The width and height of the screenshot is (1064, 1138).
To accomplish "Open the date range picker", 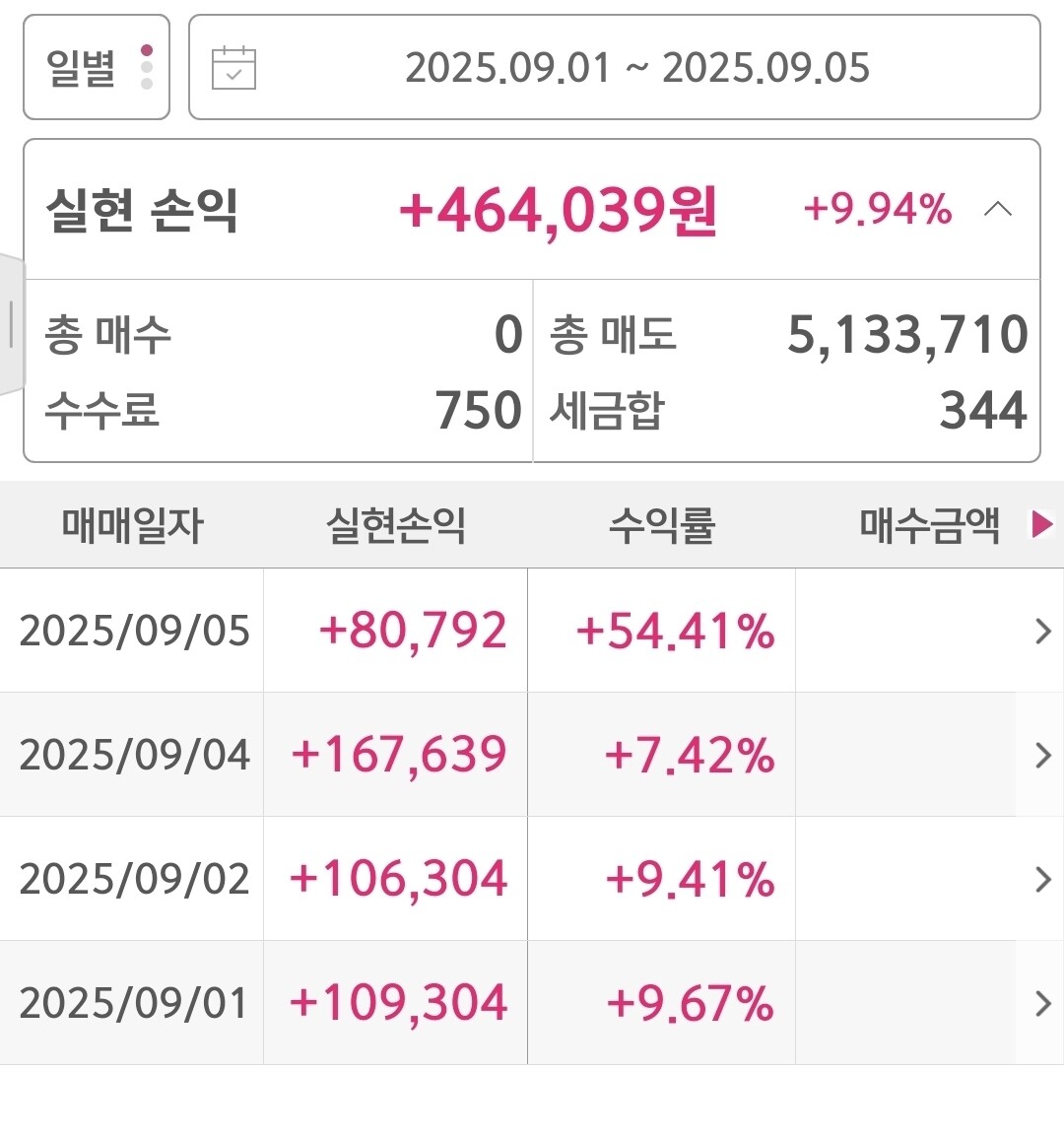I will click(x=614, y=67).
